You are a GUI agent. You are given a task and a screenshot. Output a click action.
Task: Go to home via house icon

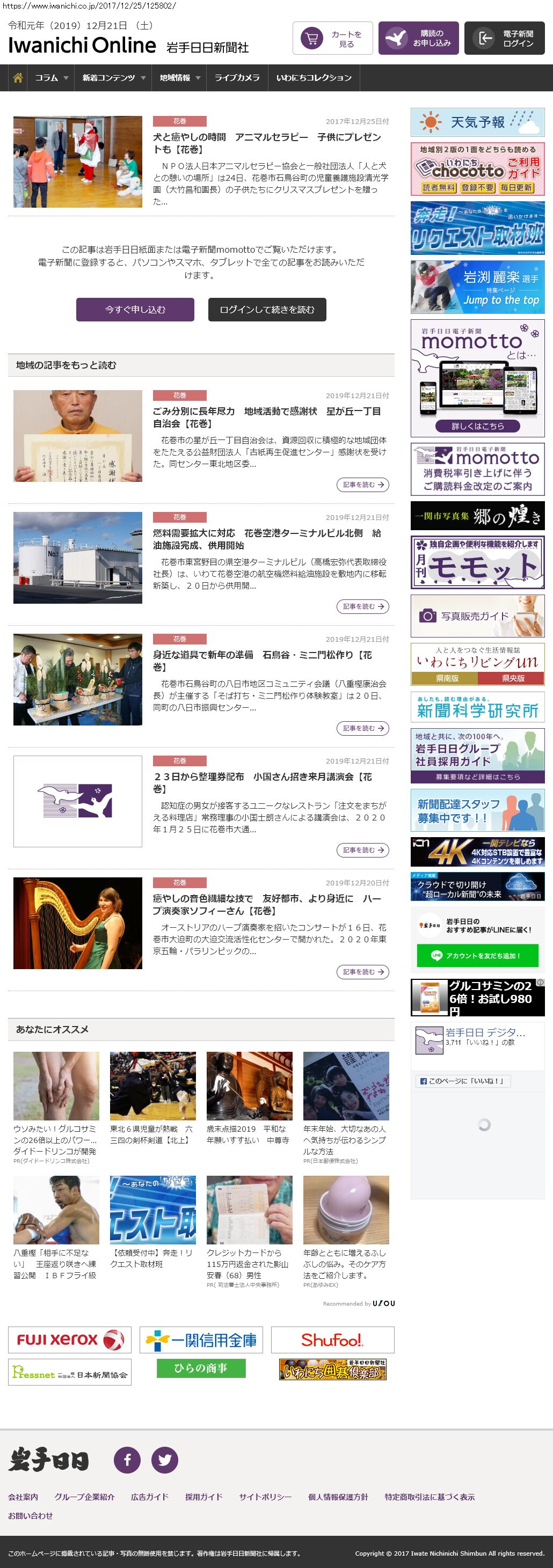pos(18,78)
